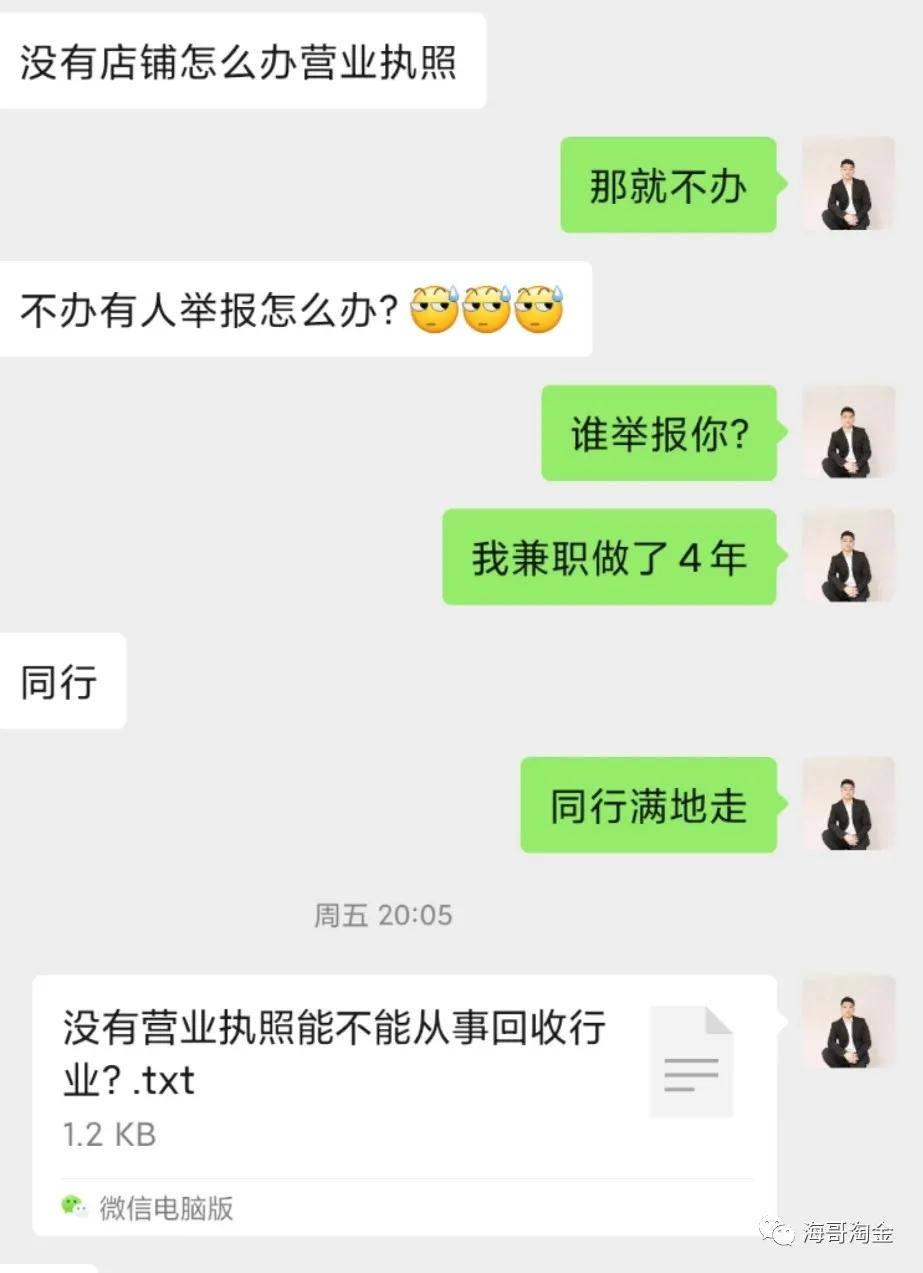
Task: Click the "同行" message bubble
Action: click(62, 681)
